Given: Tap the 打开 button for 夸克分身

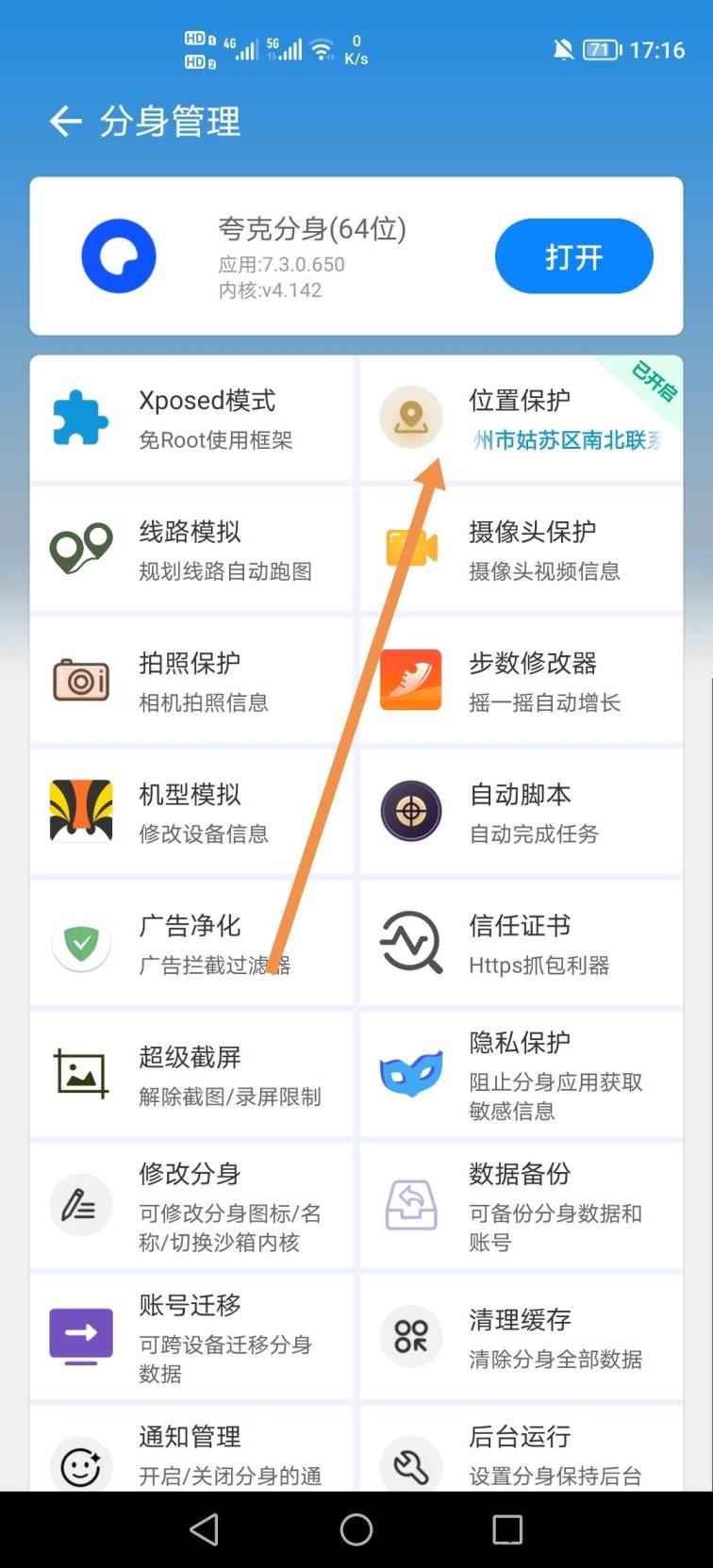Looking at the screenshot, I should (573, 256).
